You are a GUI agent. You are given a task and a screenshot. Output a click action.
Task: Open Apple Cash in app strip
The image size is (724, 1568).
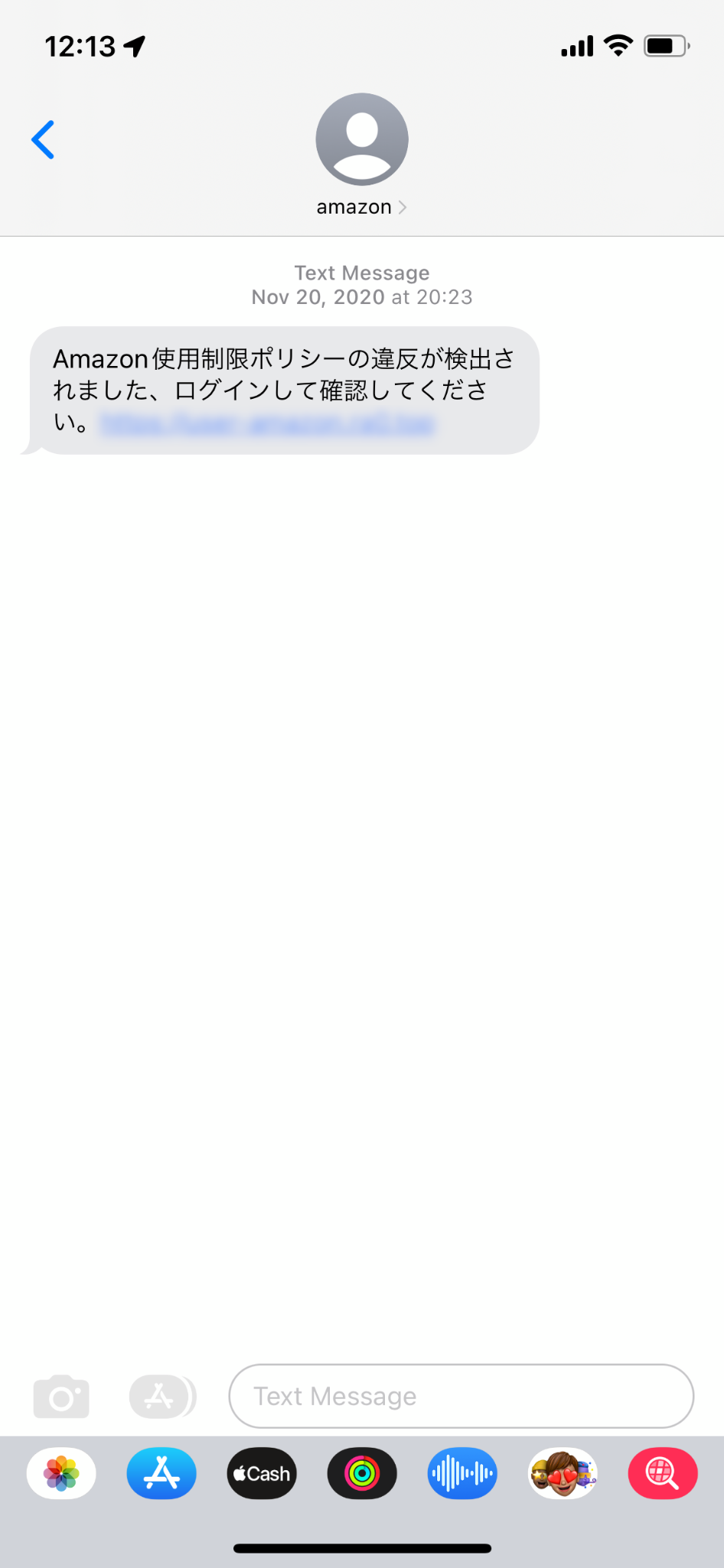click(x=262, y=1473)
